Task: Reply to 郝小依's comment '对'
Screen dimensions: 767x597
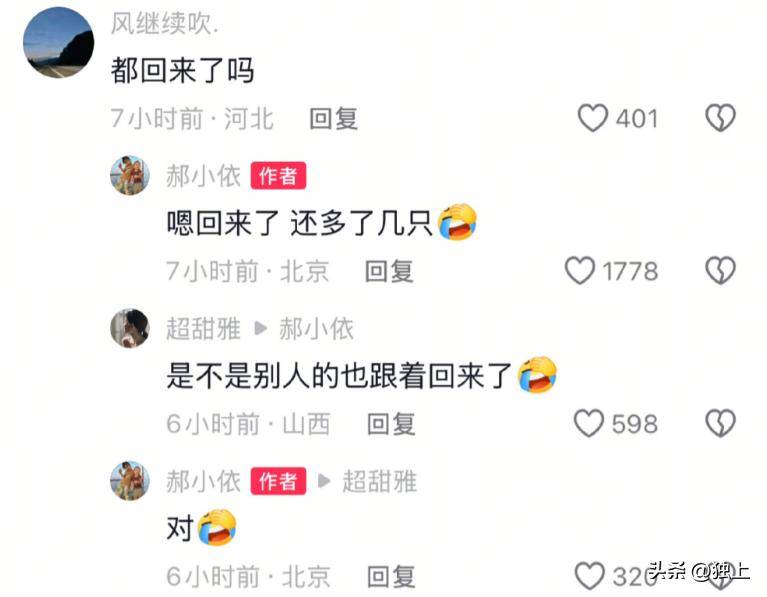Action: [391, 576]
